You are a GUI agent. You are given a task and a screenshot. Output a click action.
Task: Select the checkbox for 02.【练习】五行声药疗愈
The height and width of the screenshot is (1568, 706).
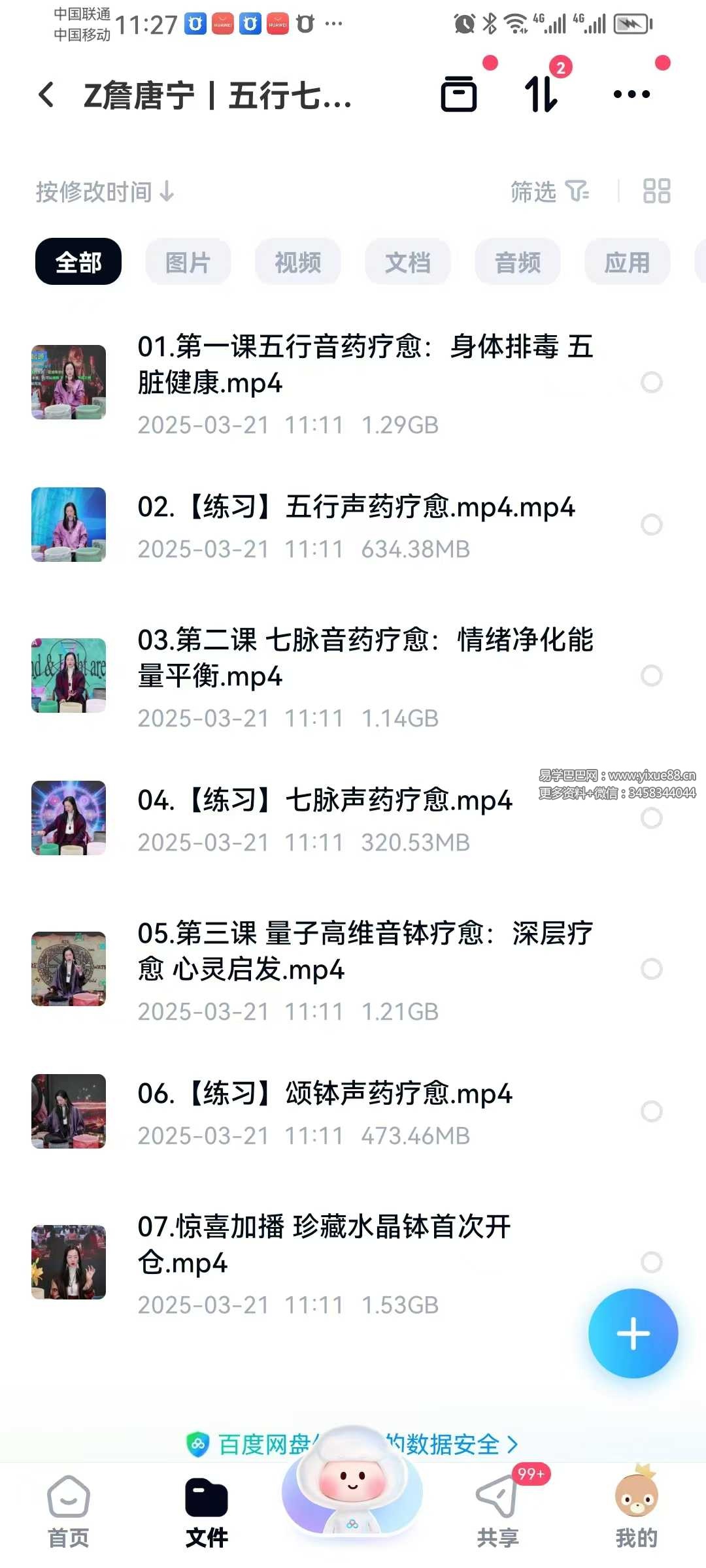click(651, 525)
